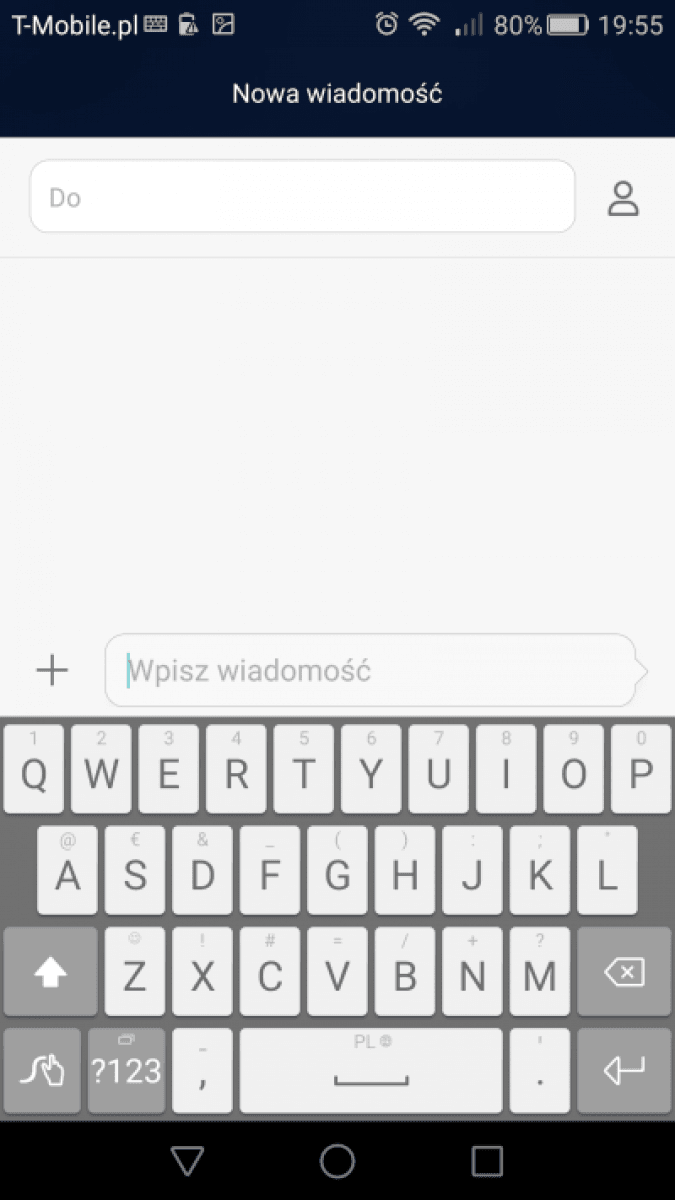The height and width of the screenshot is (1200, 675).
Task: Tap the PL spacebar key
Action: pos(371,1071)
